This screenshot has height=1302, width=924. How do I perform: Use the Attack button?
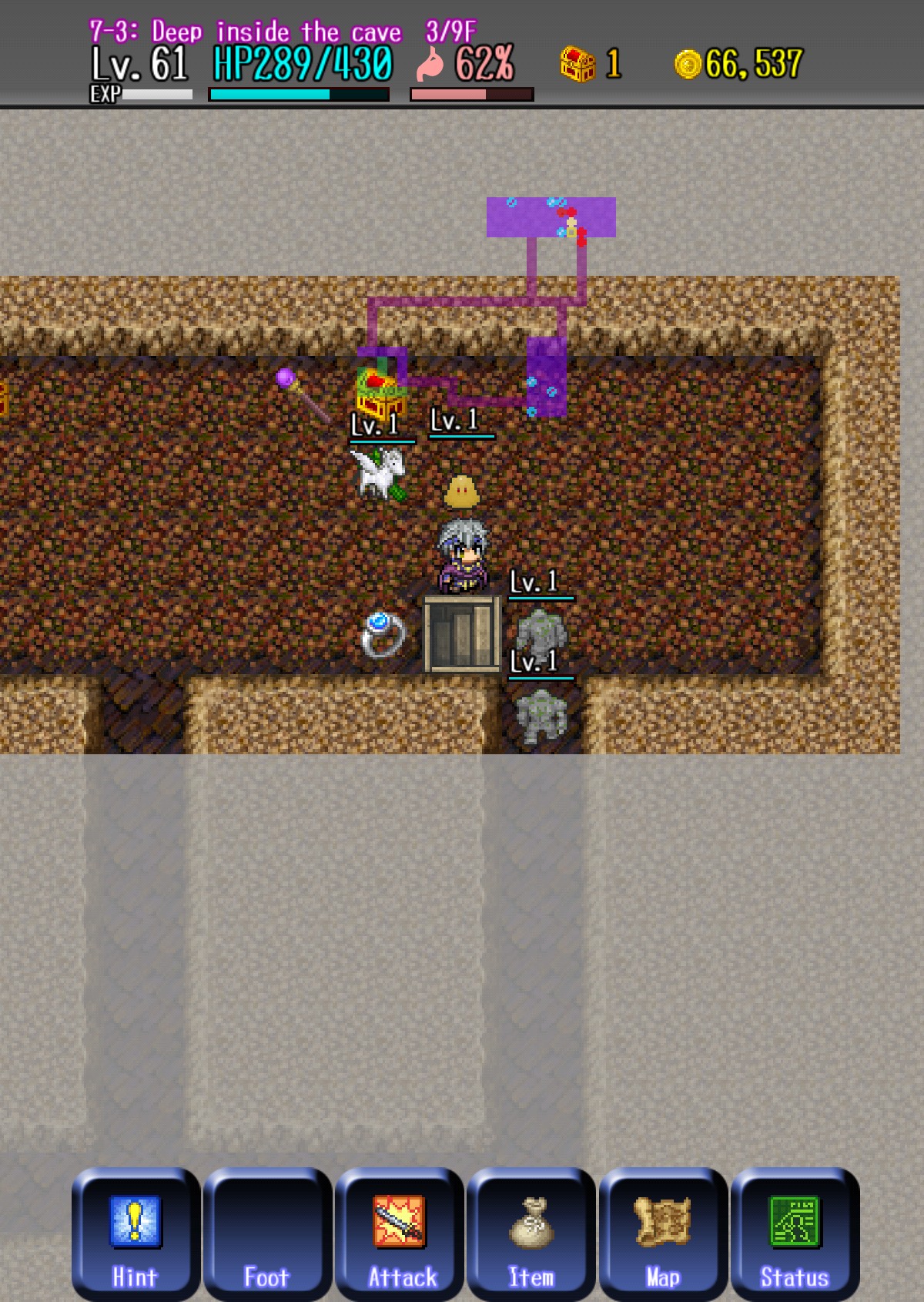click(399, 1234)
